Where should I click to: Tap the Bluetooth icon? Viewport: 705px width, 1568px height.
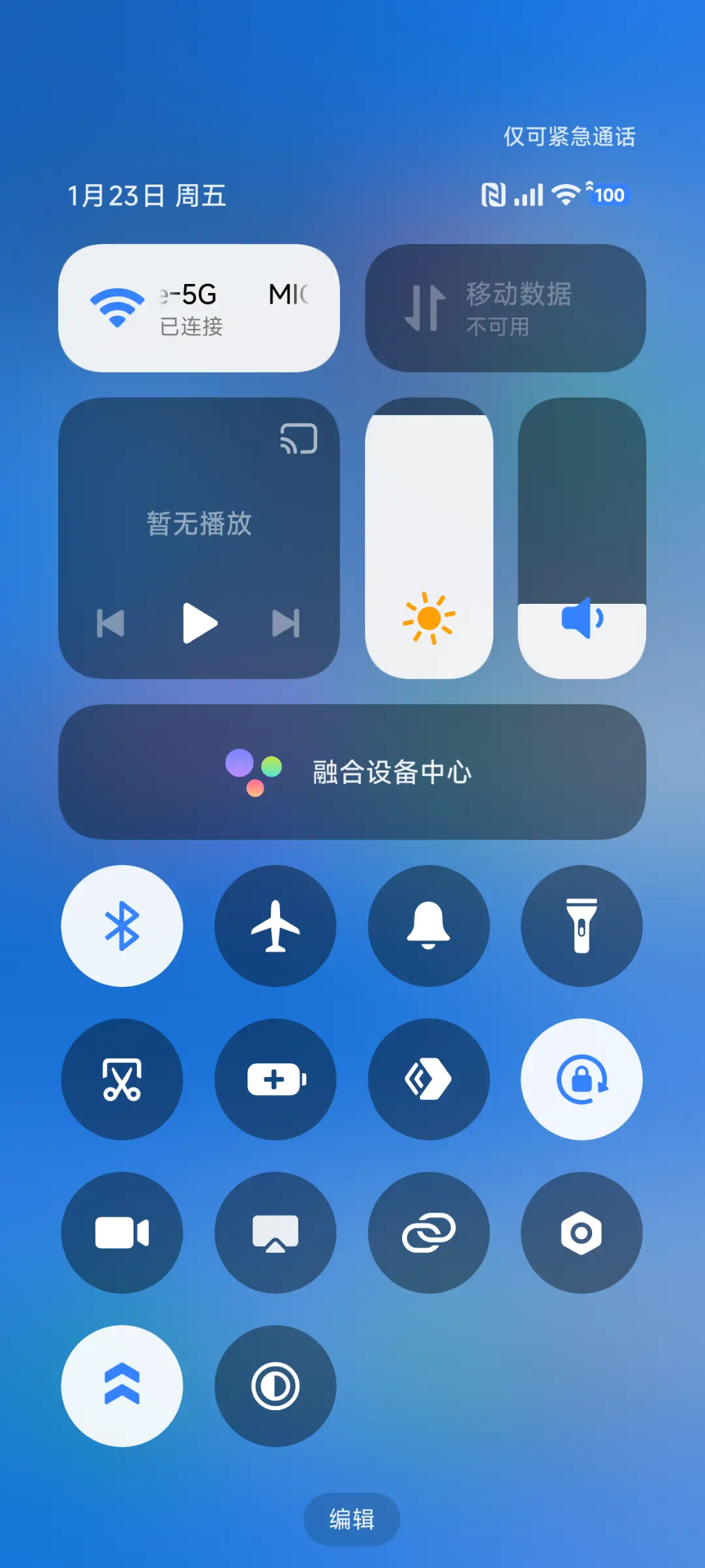tap(122, 927)
